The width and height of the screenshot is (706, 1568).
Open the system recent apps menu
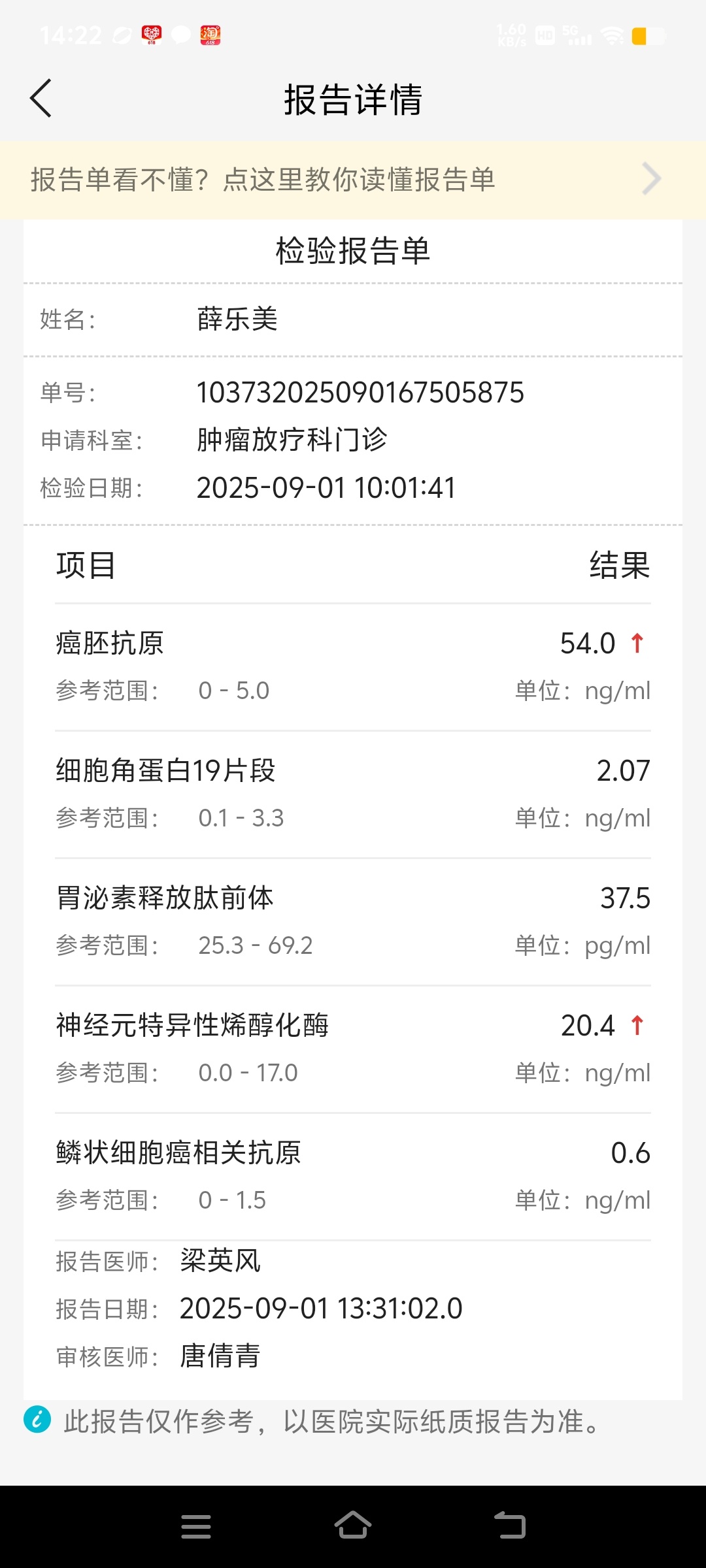click(x=196, y=1526)
